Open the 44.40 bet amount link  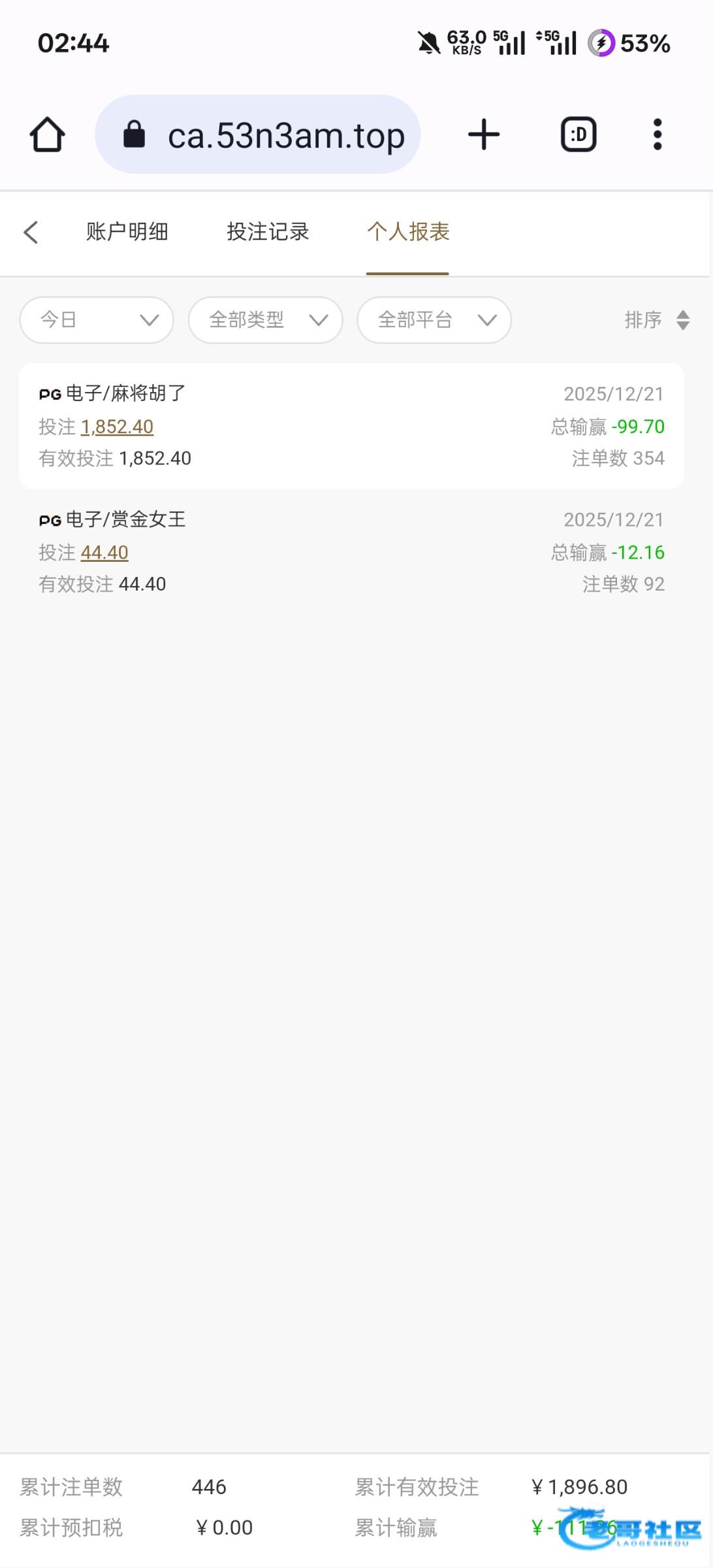104,553
